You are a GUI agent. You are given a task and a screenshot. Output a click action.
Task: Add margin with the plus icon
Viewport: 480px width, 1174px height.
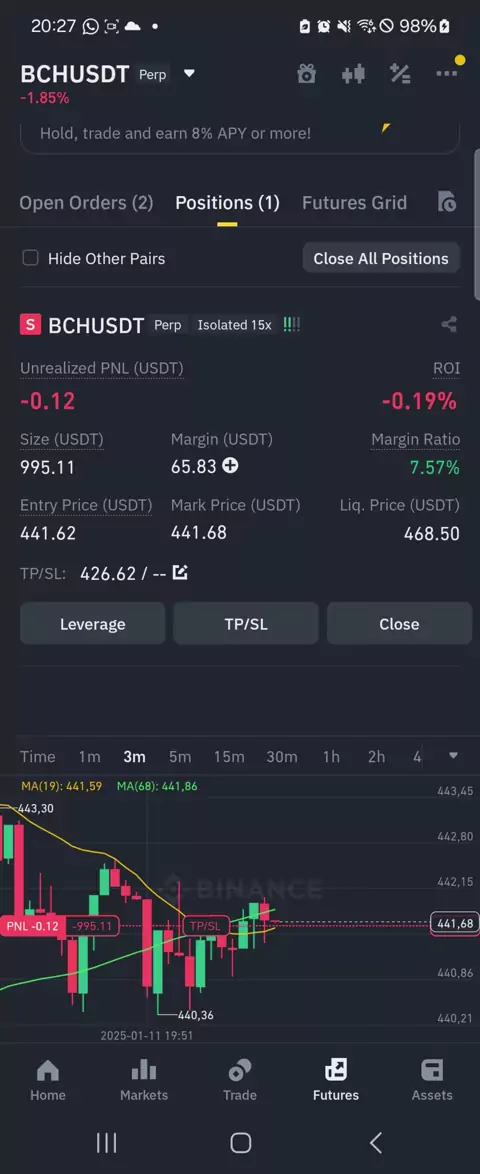(230, 466)
